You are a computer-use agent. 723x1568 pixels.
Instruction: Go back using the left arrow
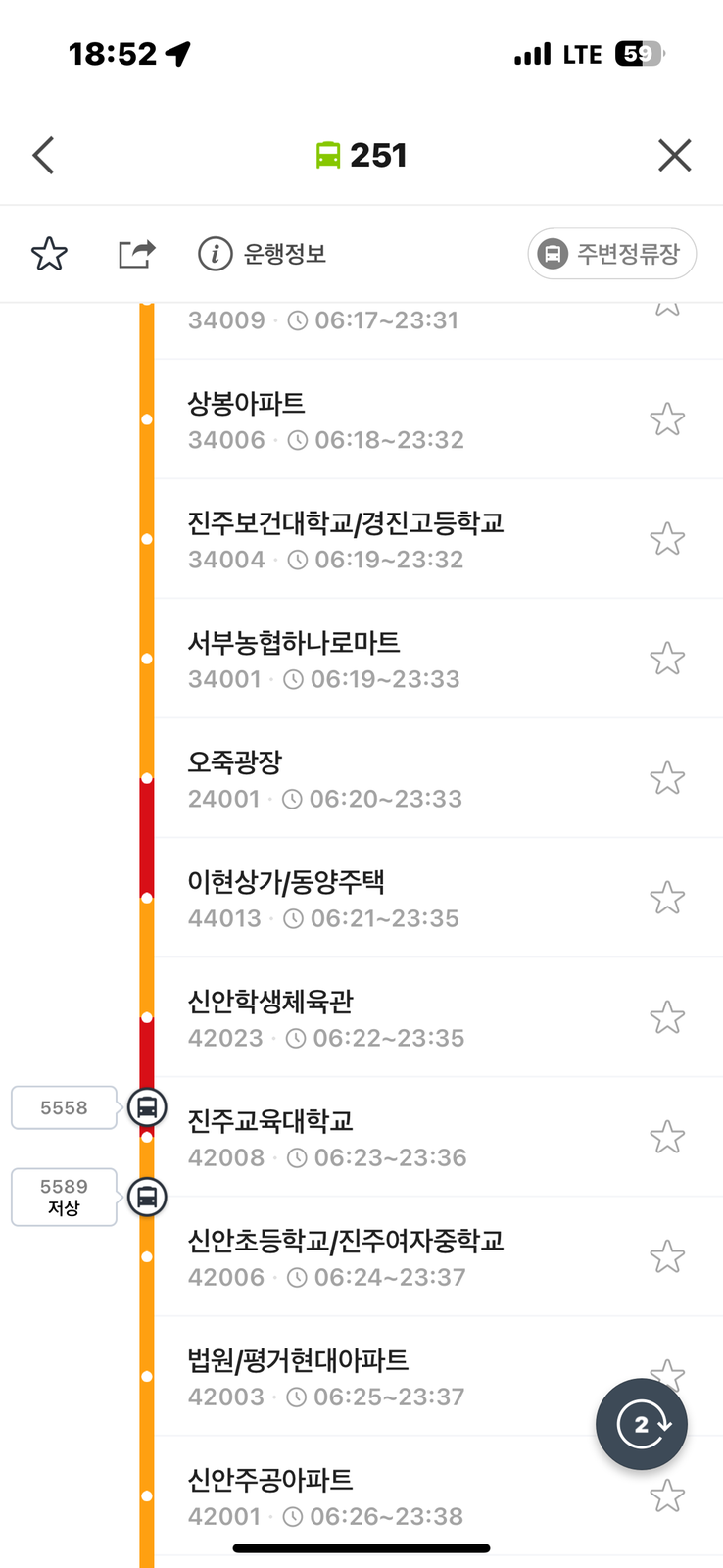pos(43,155)
